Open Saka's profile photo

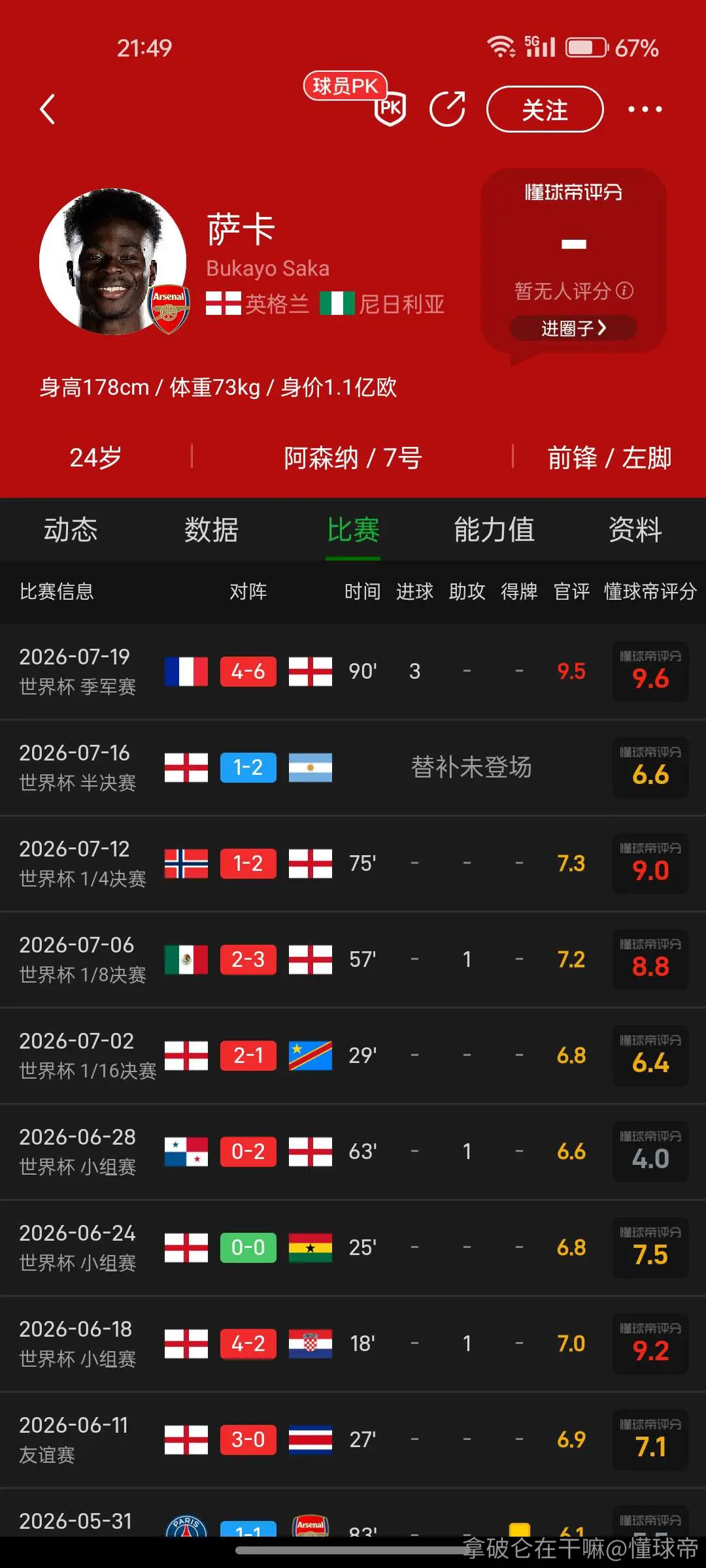point(112,261)
